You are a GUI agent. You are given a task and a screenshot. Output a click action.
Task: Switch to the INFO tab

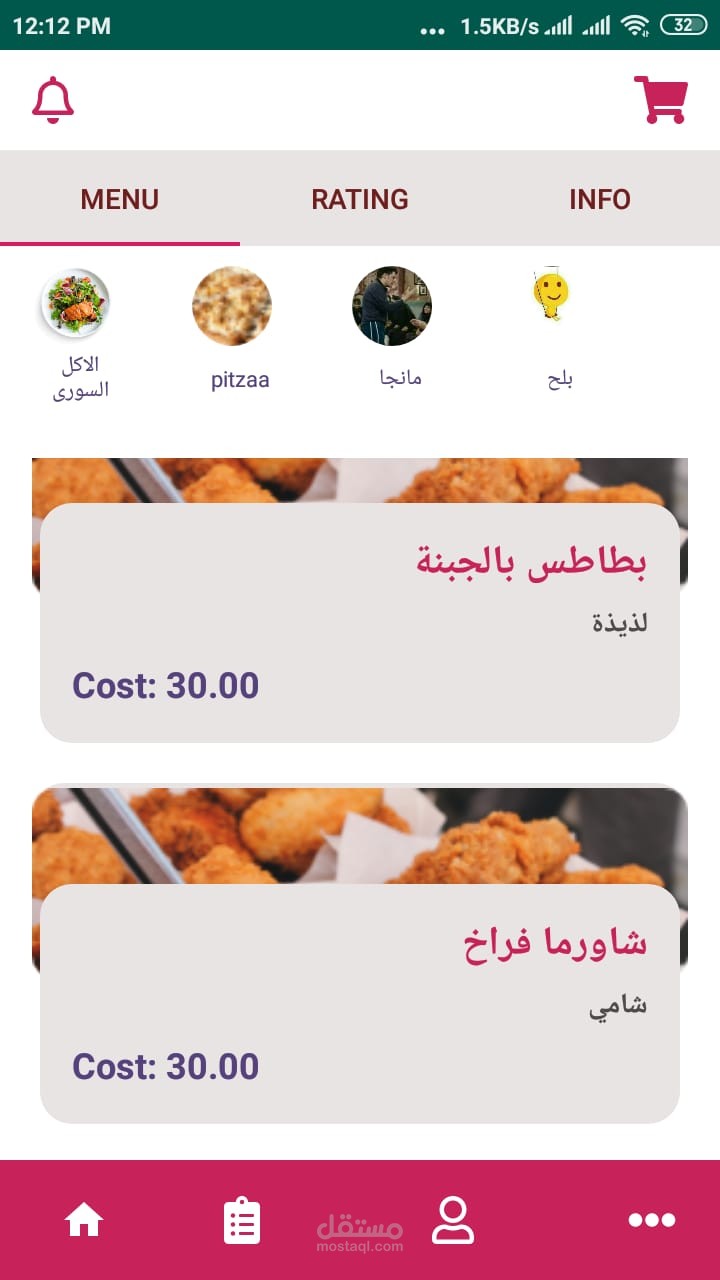click(600, 199)
